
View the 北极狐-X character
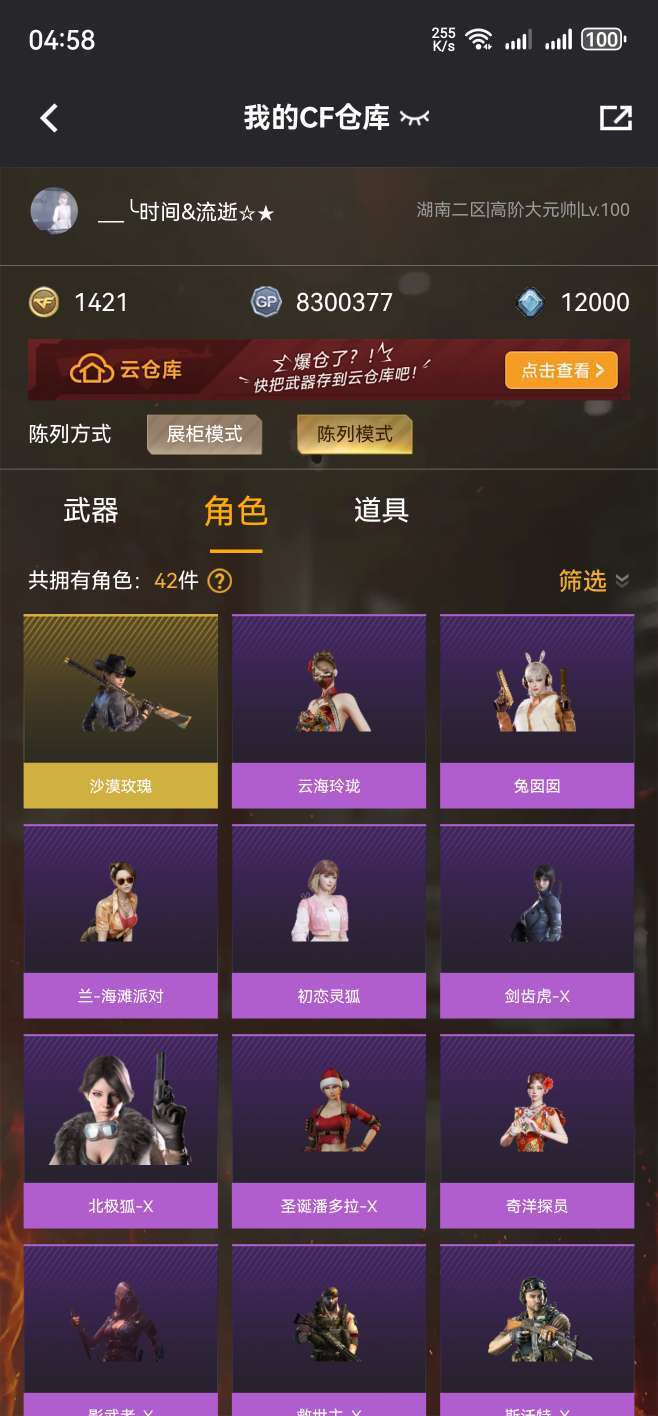tap(120, 1130)
